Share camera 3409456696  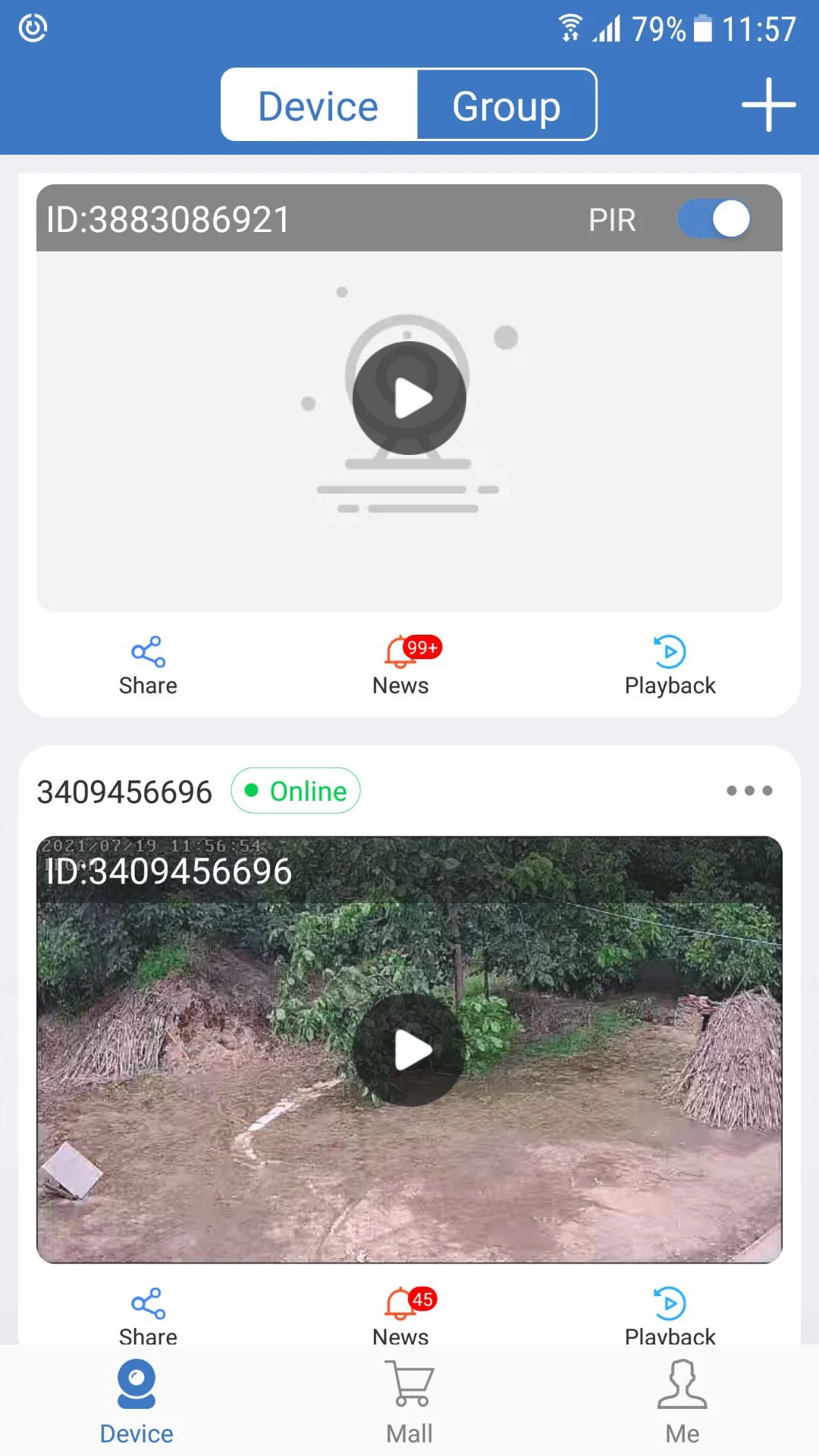click(x=148, y=1314)
